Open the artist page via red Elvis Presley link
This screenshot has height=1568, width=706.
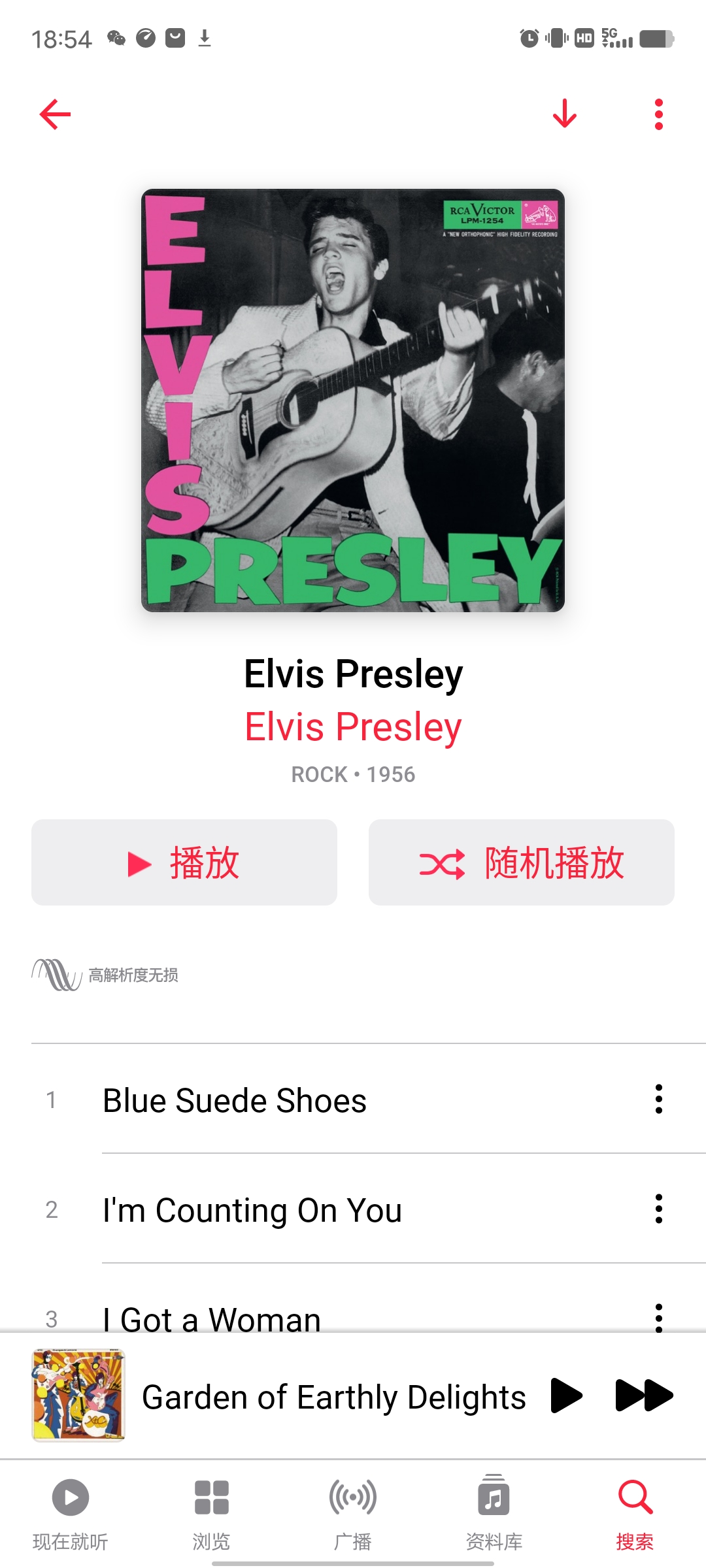(353, 727)
